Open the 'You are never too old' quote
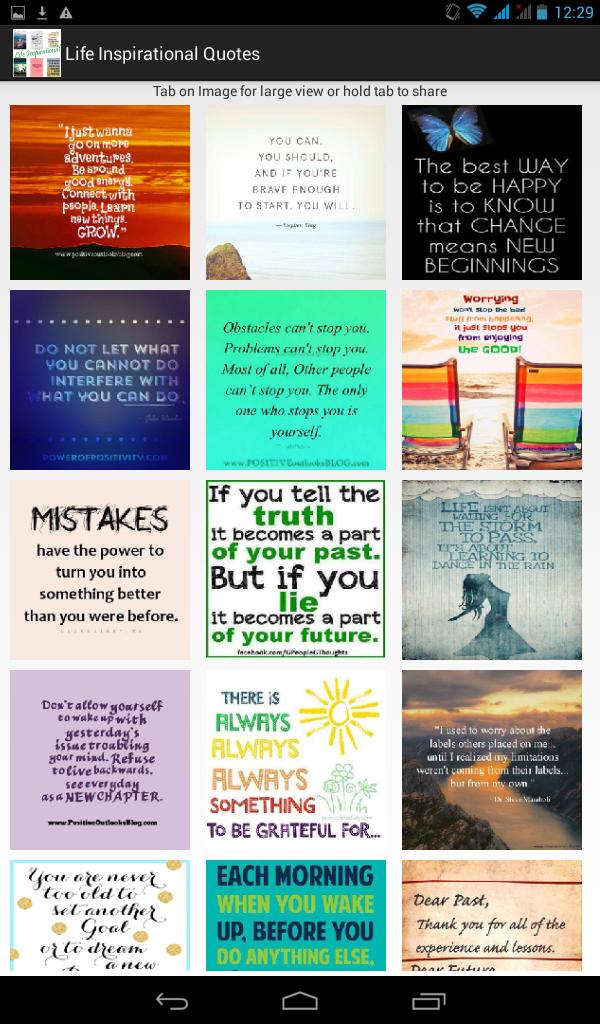Screen dimensions: 600x1024 pyautogui.click(x=100, y=915)
